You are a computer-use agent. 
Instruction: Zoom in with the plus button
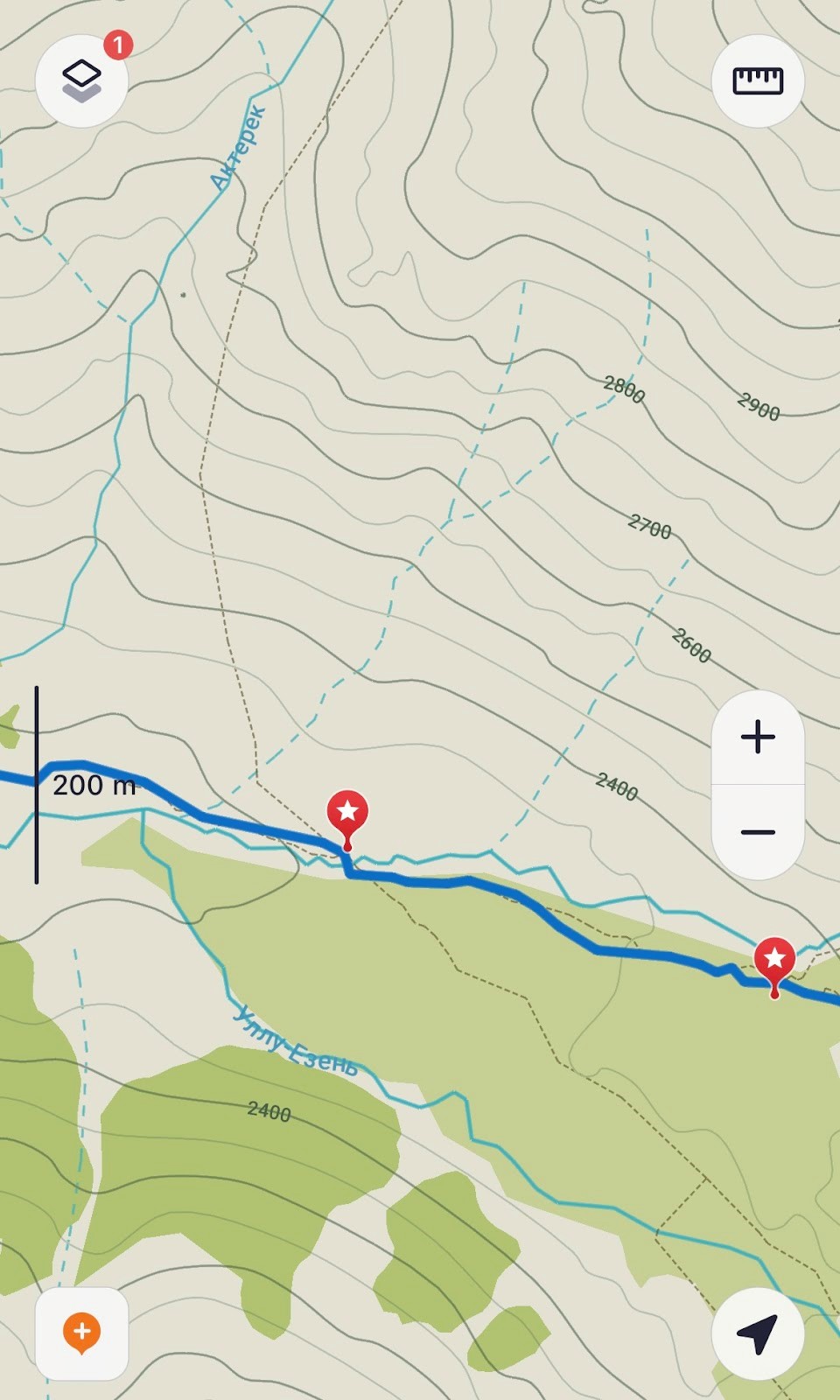(x=758, y=738)
